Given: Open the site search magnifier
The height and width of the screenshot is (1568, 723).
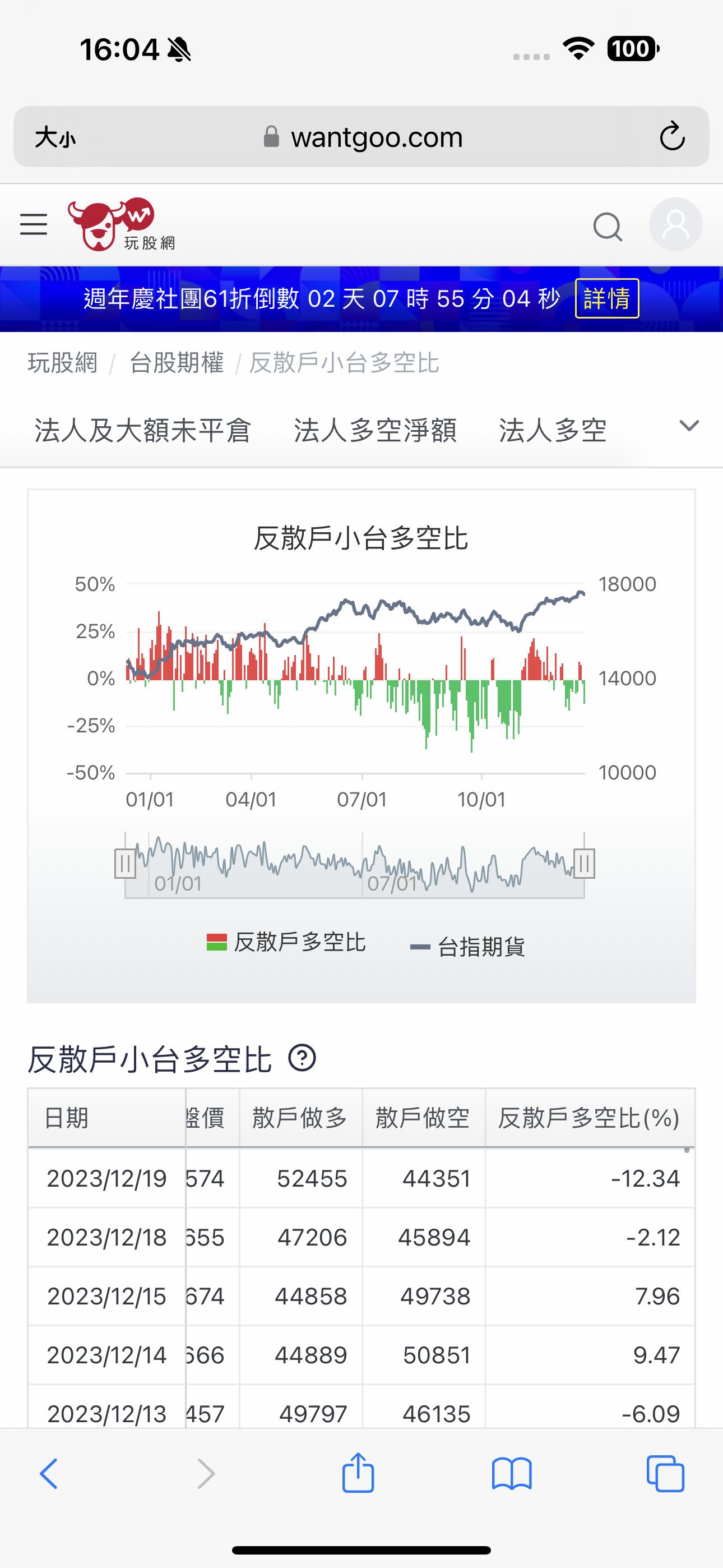Looking at the screenshot, I should [607, 227].
